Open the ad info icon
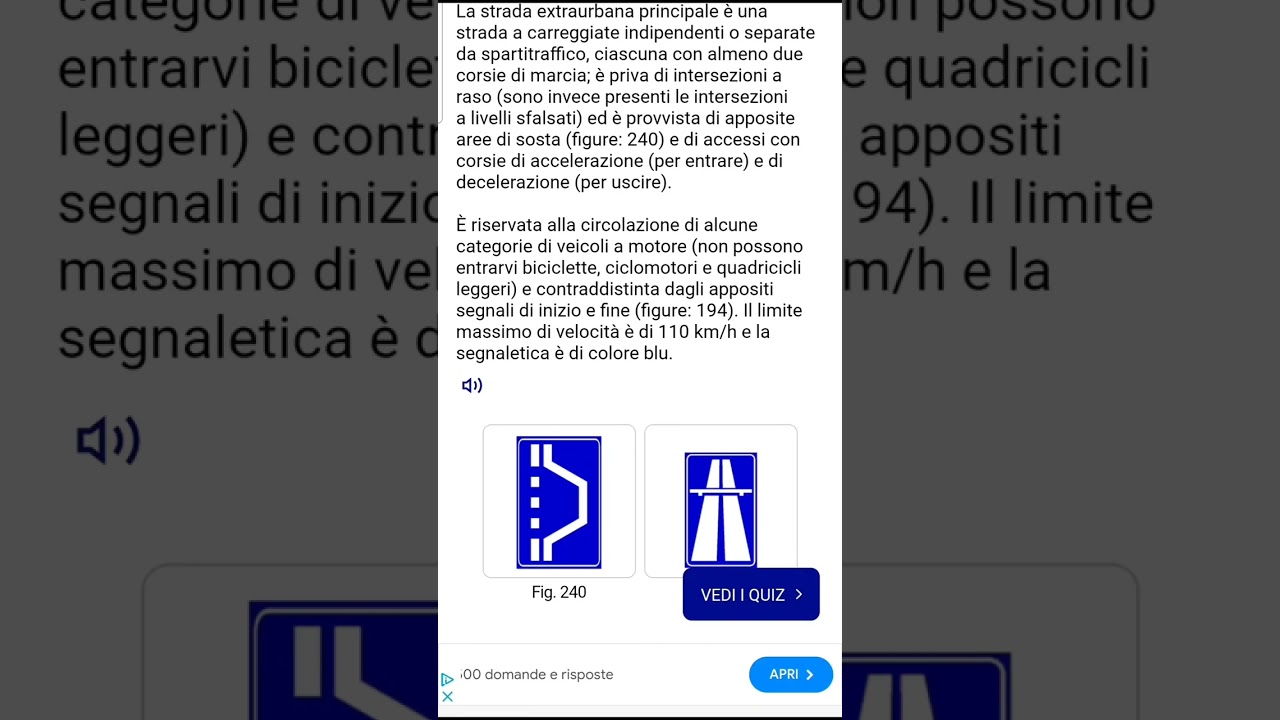This screenshot has height=720, width=1280. [447, 679]
